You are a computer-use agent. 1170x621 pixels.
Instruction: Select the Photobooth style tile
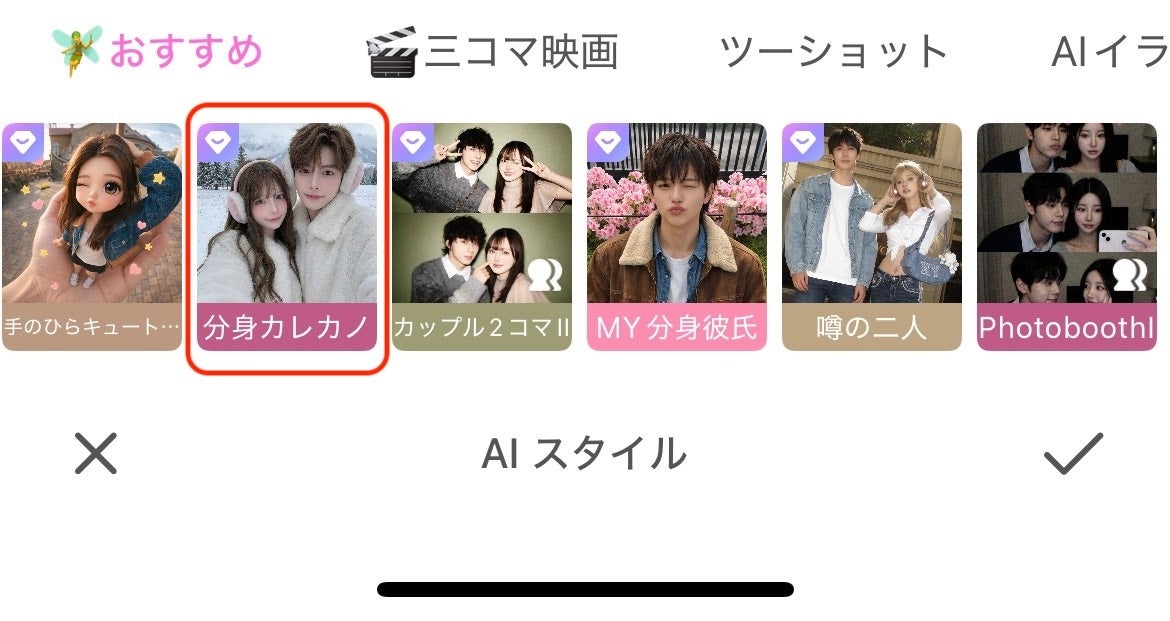[x=1066, y=236]
